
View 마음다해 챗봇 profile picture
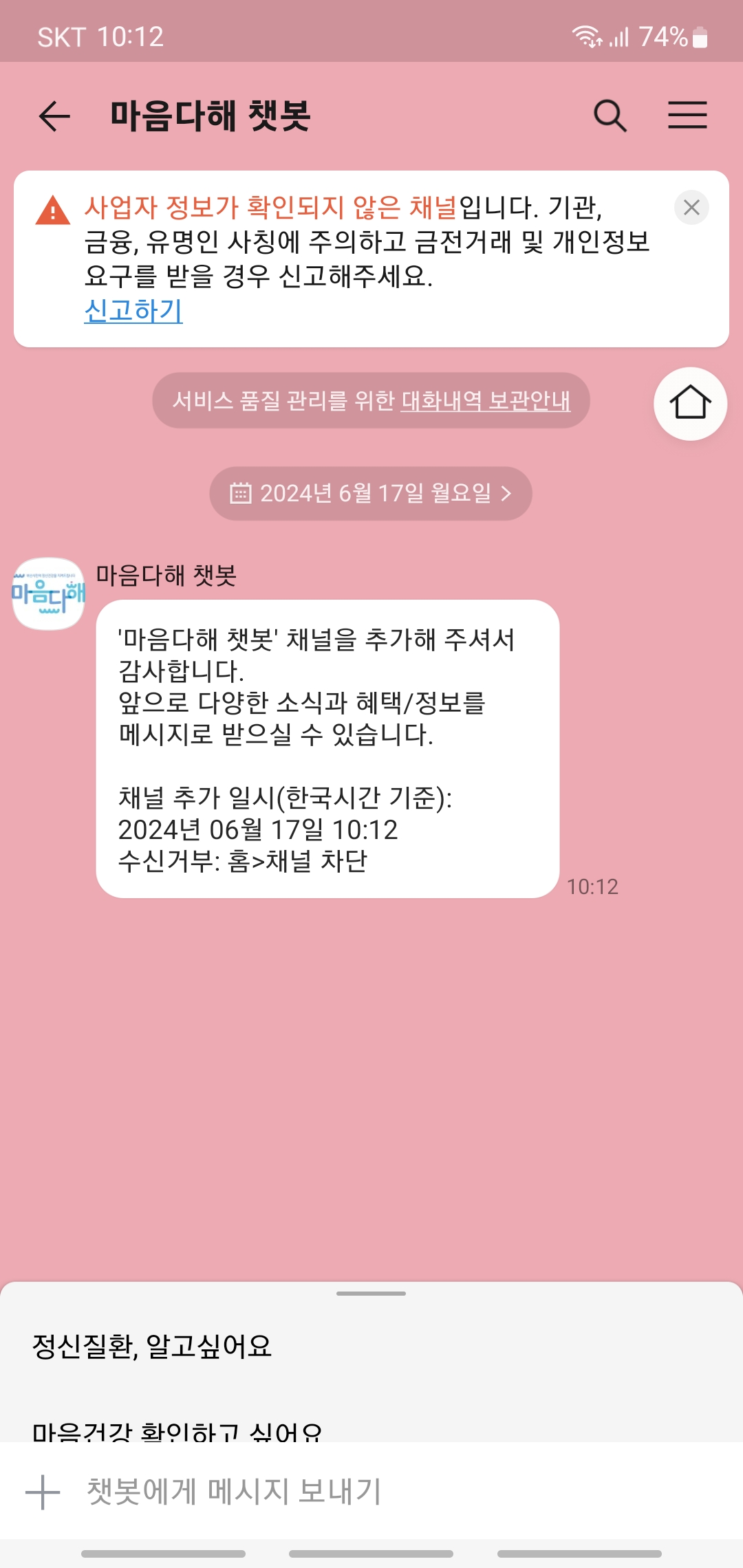(x=49, y=594)
